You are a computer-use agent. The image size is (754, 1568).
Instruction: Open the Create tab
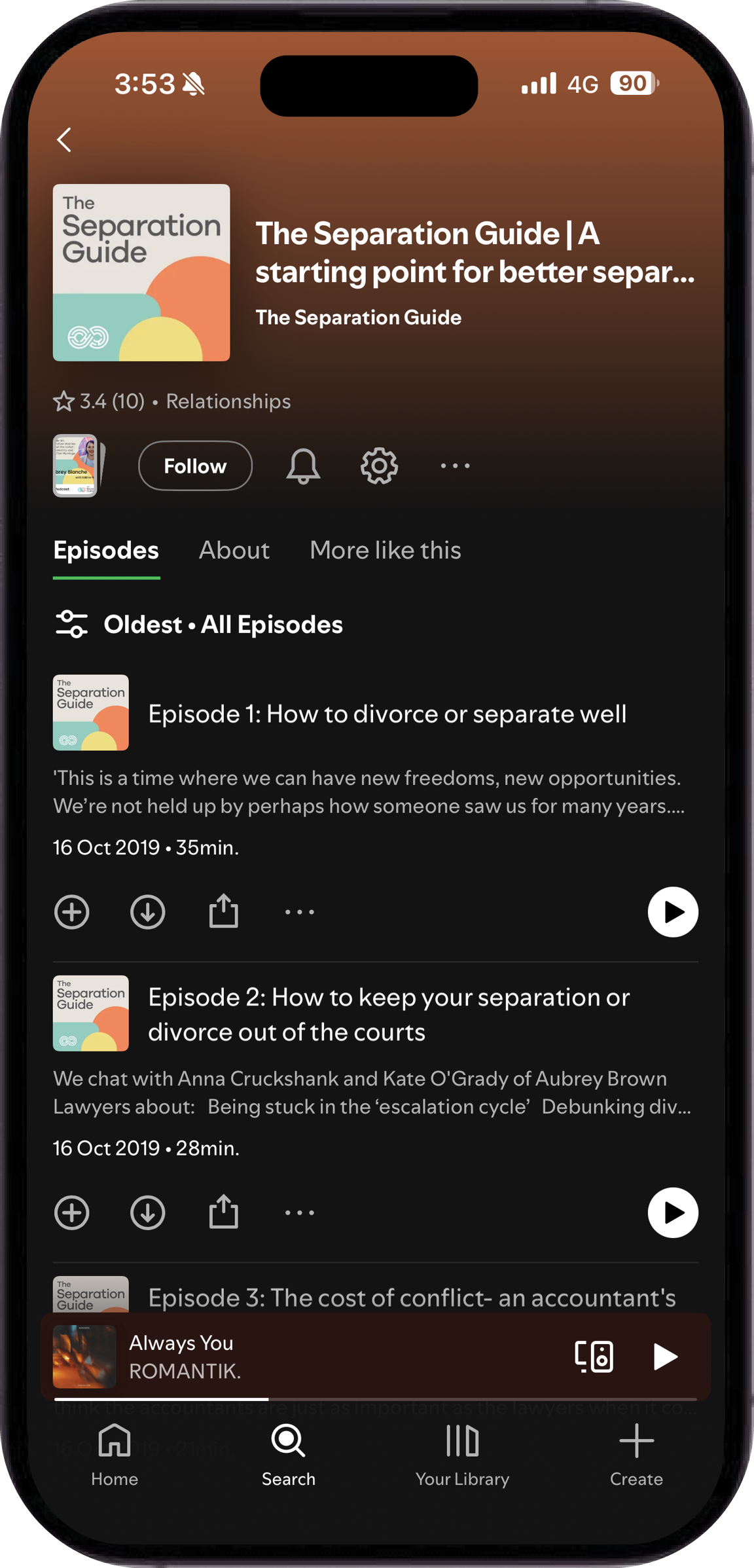tap(636, 1455)
